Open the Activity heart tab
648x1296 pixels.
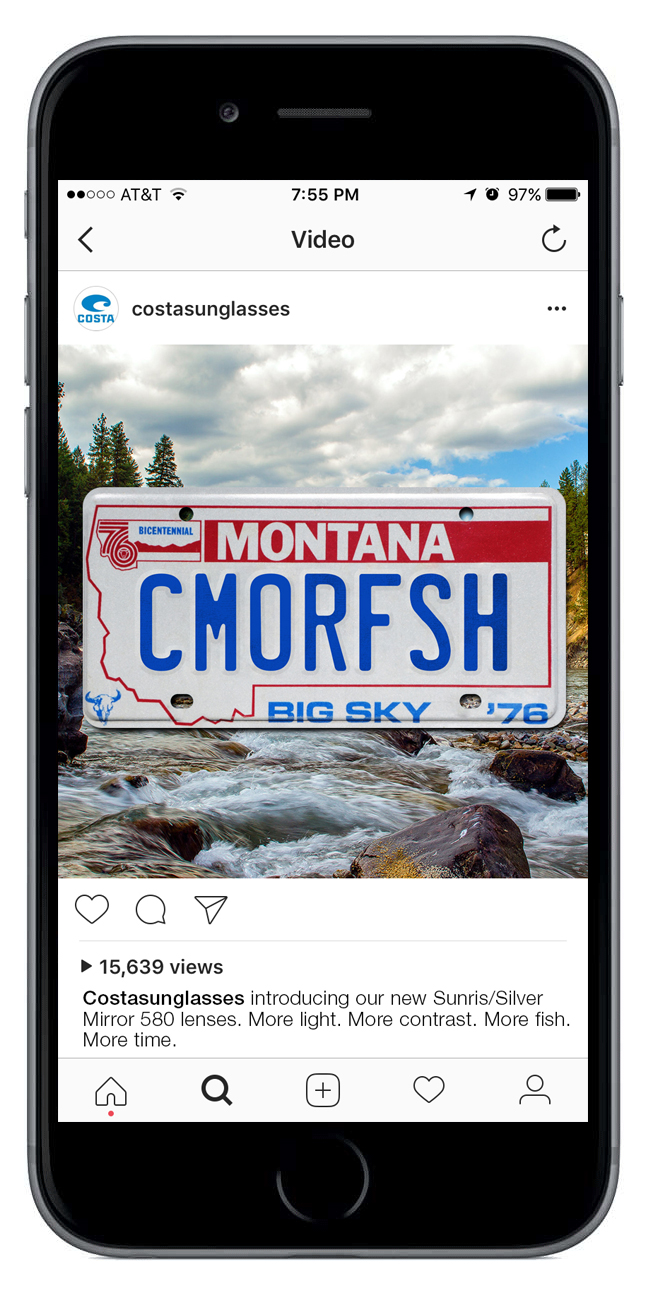pos(429,1090)
